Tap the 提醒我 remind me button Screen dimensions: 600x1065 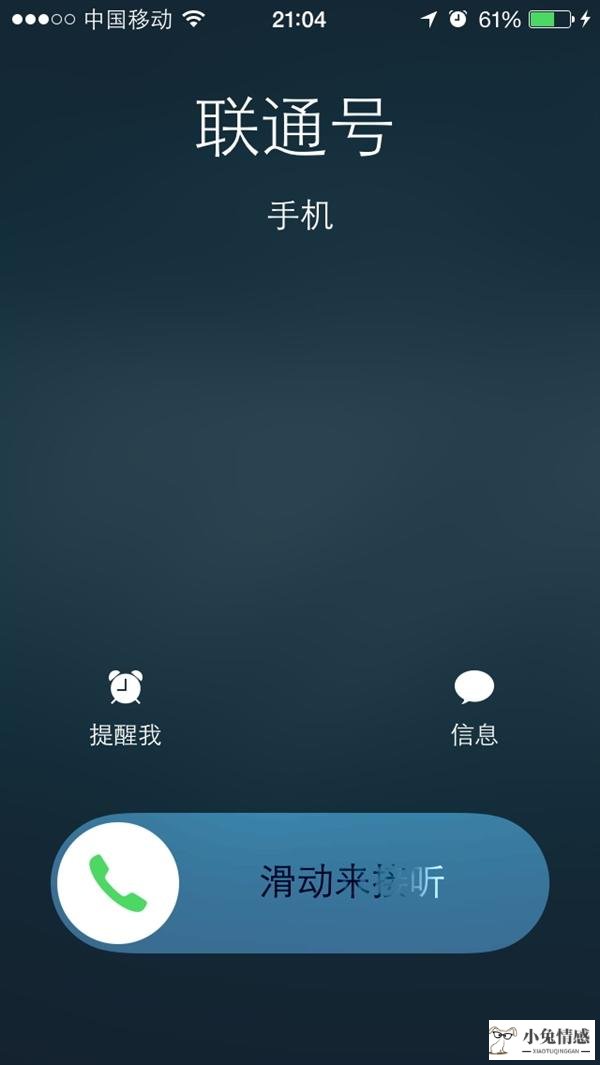point(125,706)
